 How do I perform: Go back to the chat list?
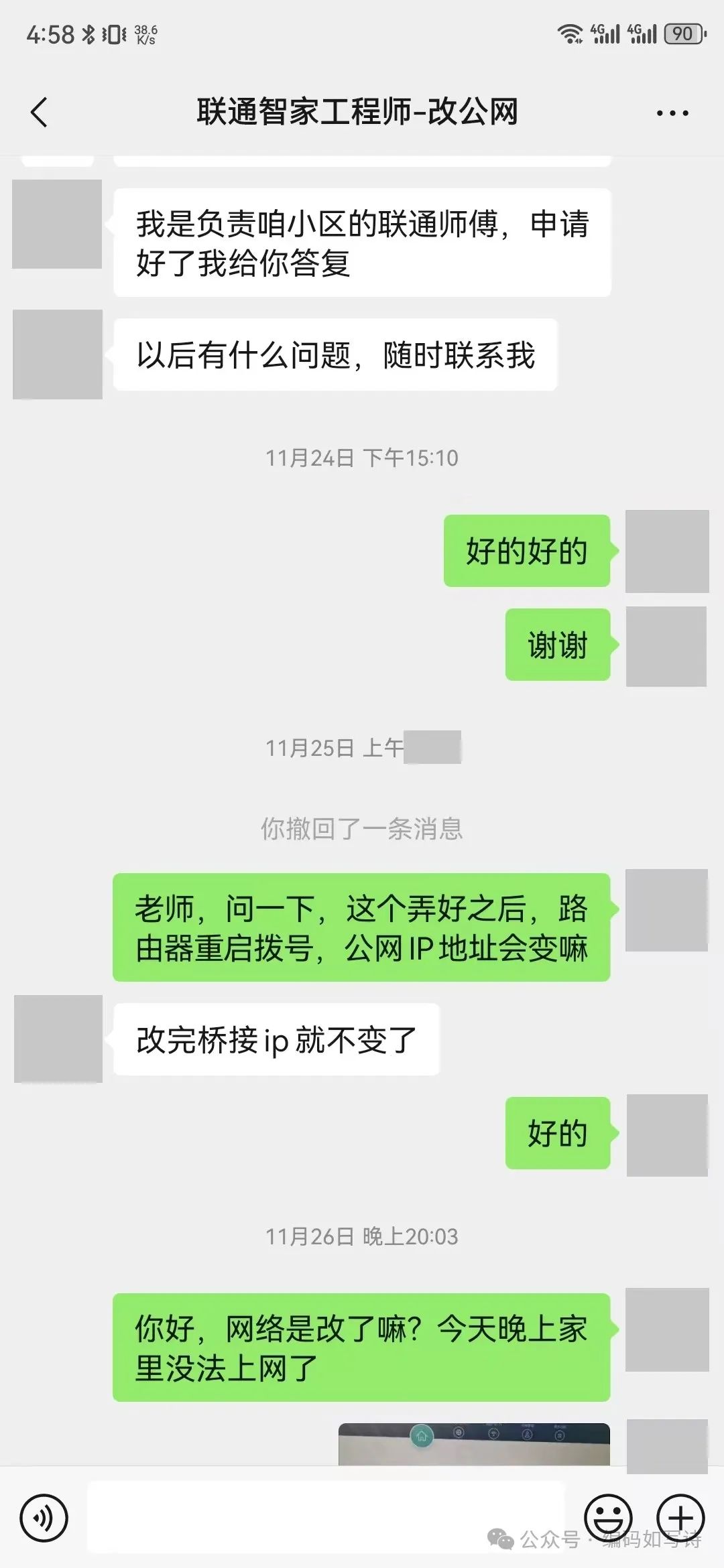coord(39,112)
